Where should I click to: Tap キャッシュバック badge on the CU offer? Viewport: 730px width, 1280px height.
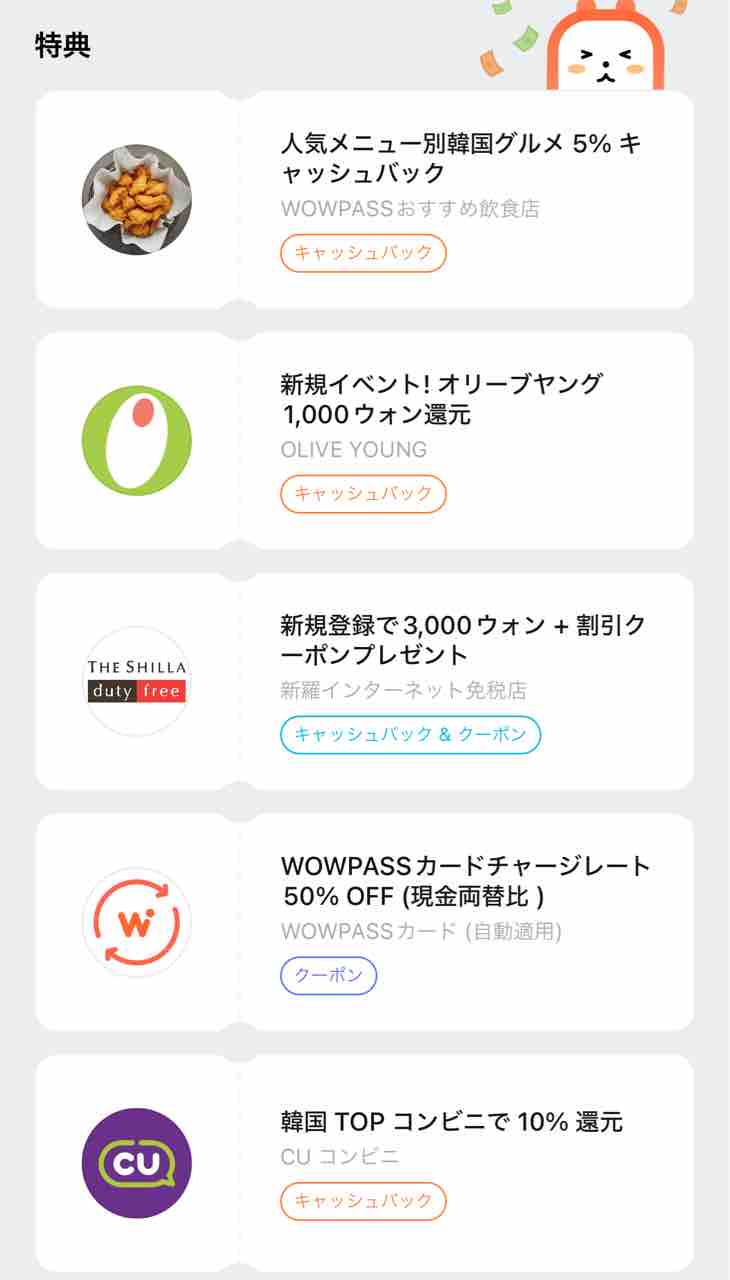[x=361, y=1200]
